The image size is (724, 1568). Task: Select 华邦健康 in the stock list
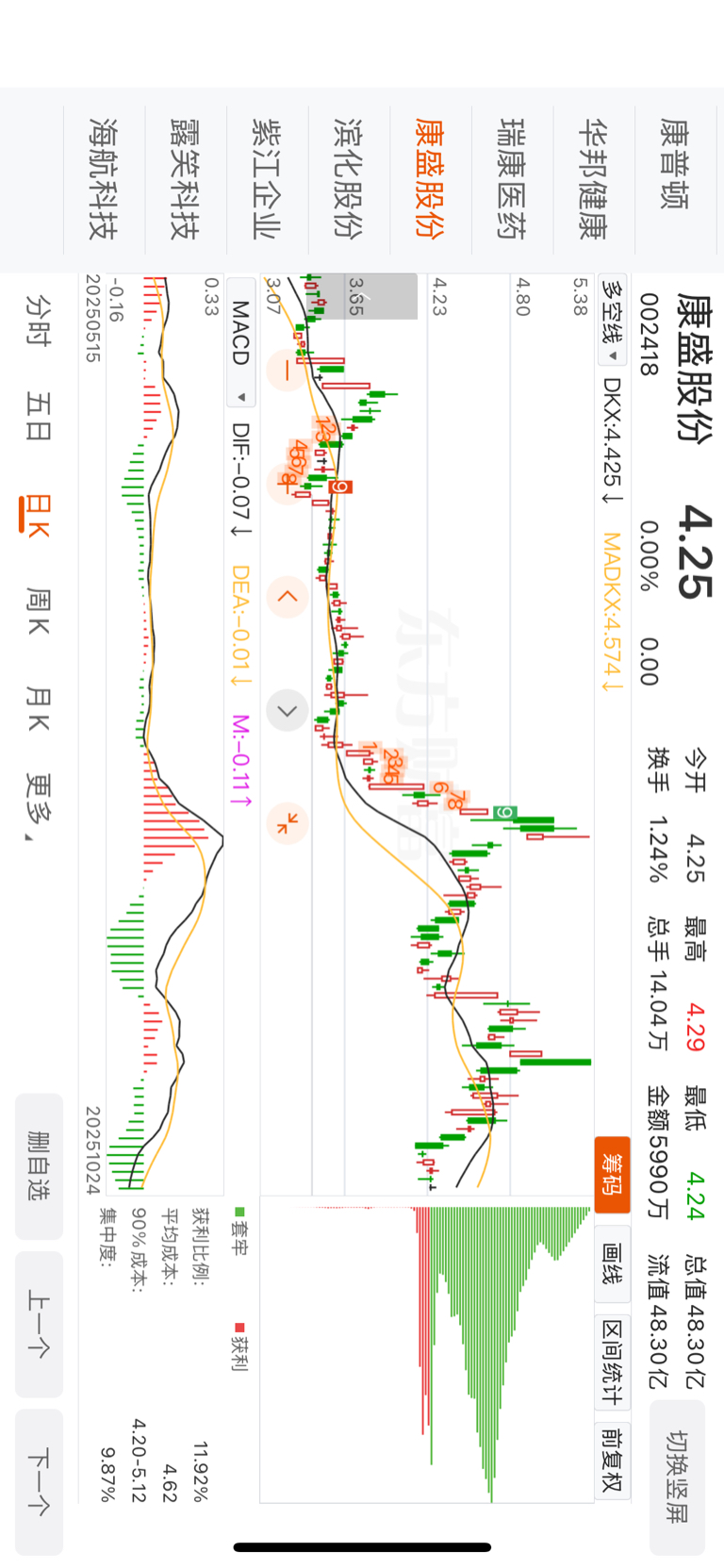pyautogui.click(x=592, y=179)
